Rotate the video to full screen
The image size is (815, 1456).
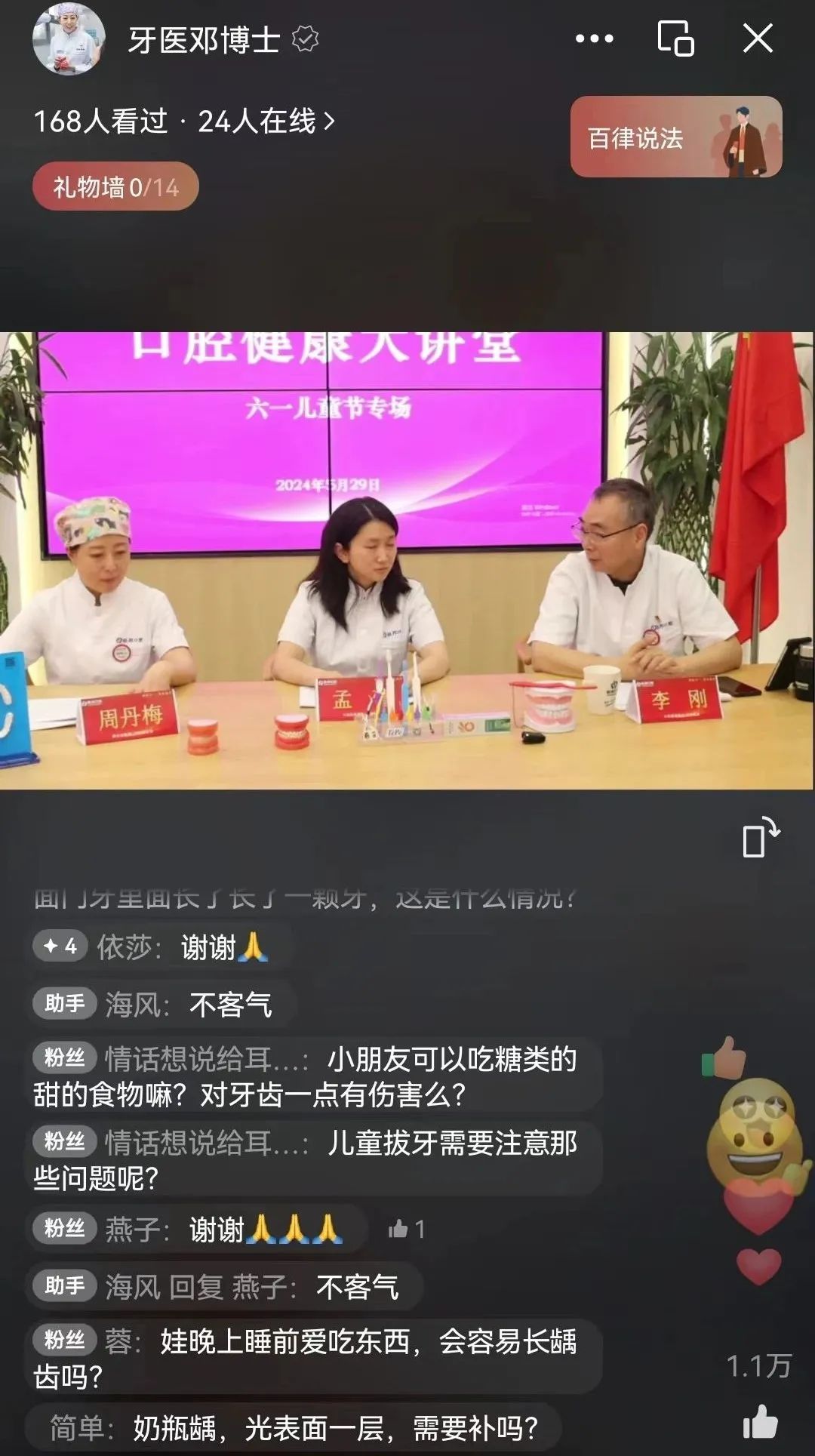(760, 837)
